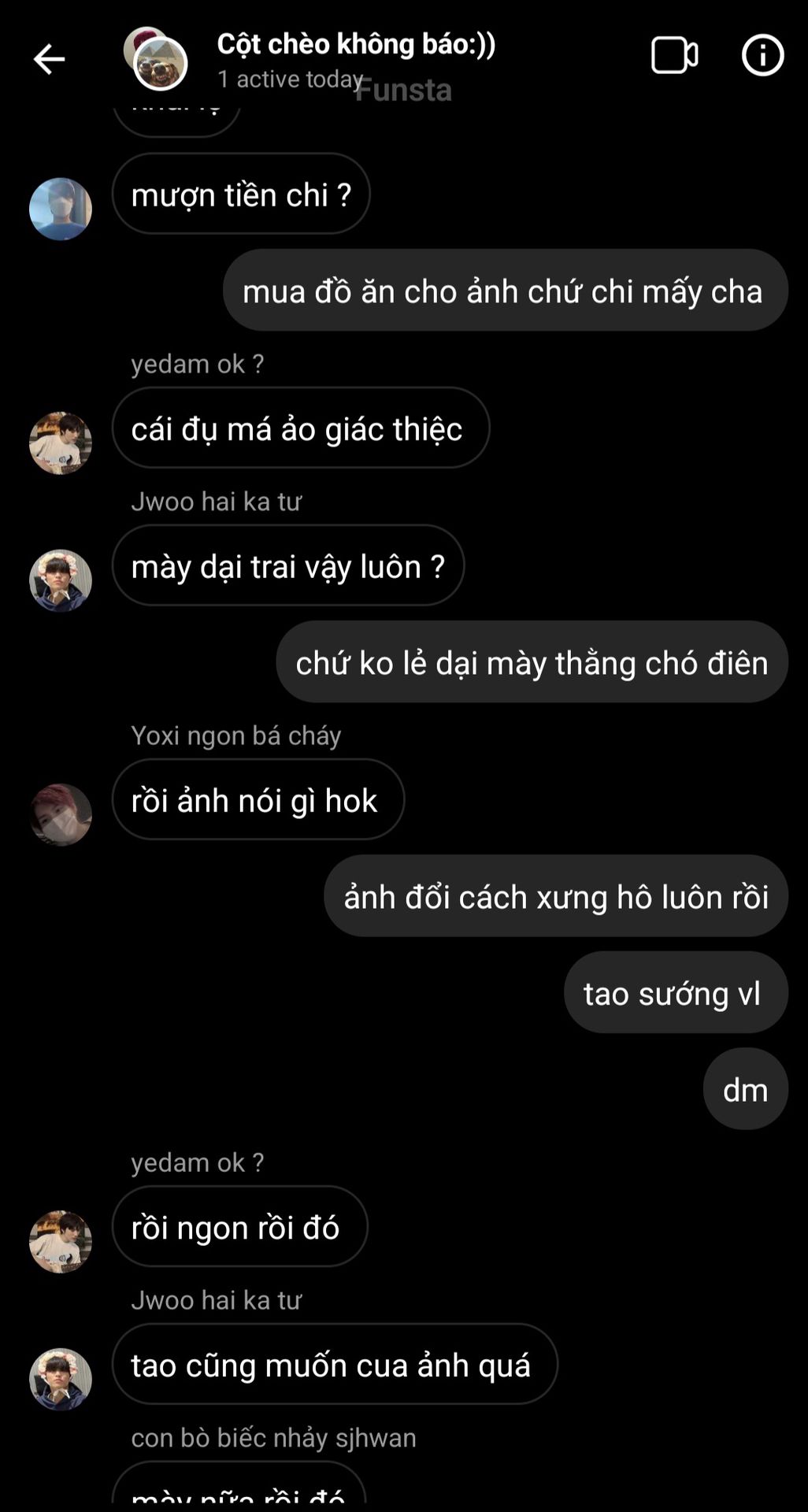Open group details from Cột chèo không báo:)) title

(x=356, y=44)
